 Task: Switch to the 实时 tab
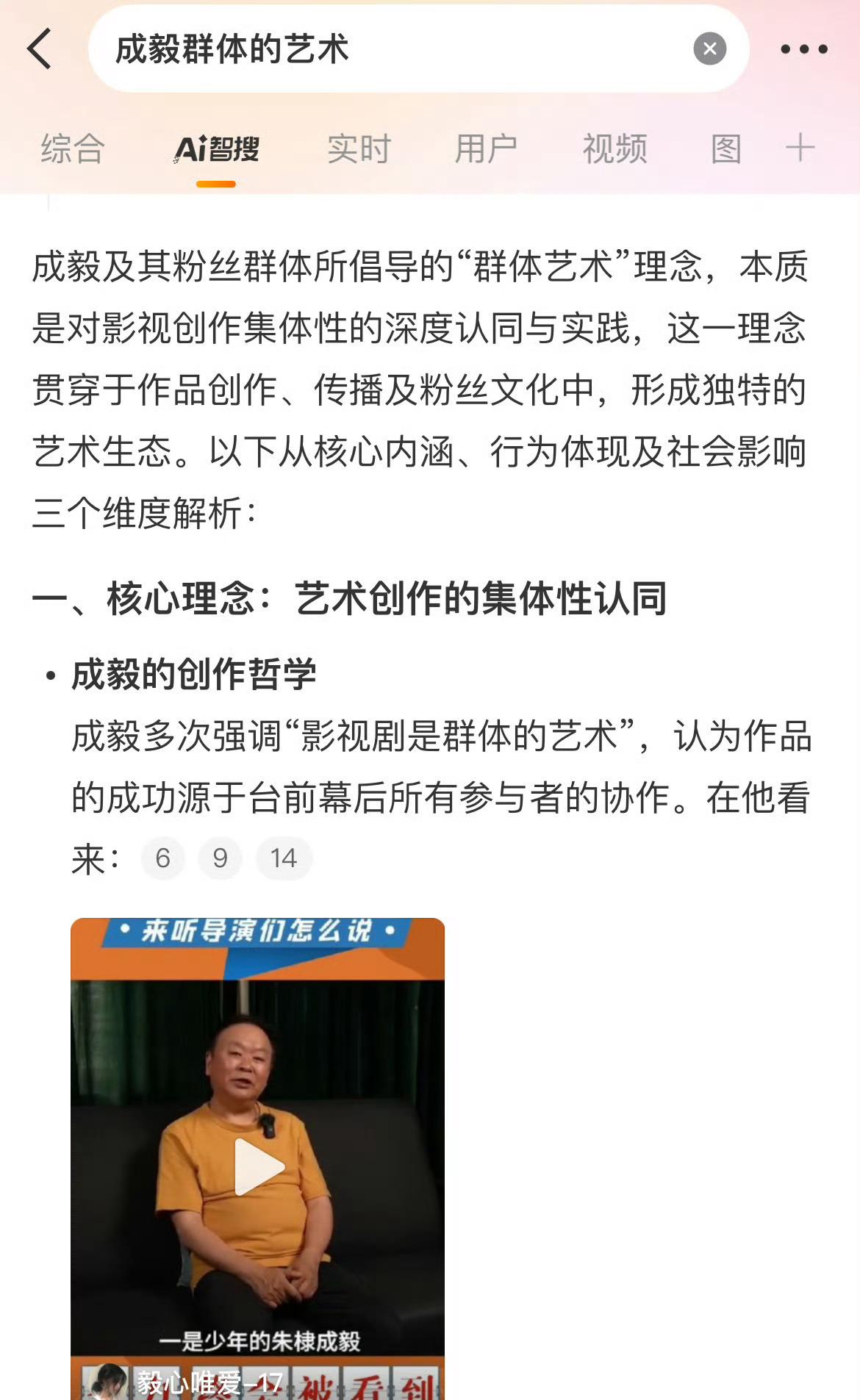pyautogui.click(x=359, y=149)
